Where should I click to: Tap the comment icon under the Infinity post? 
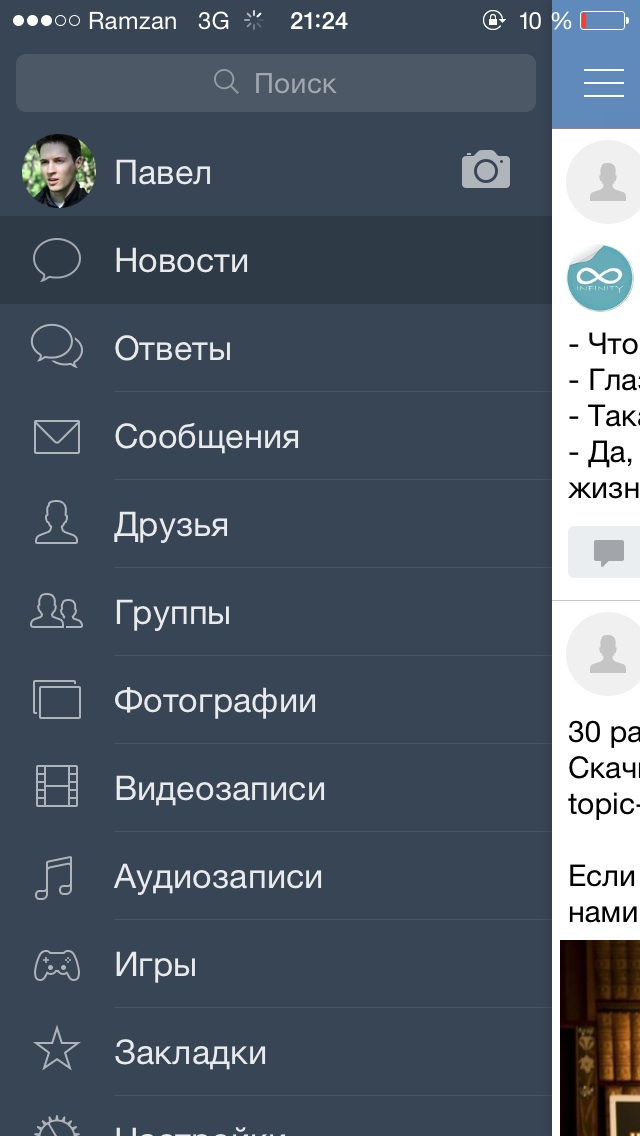(x=608, y=552)
